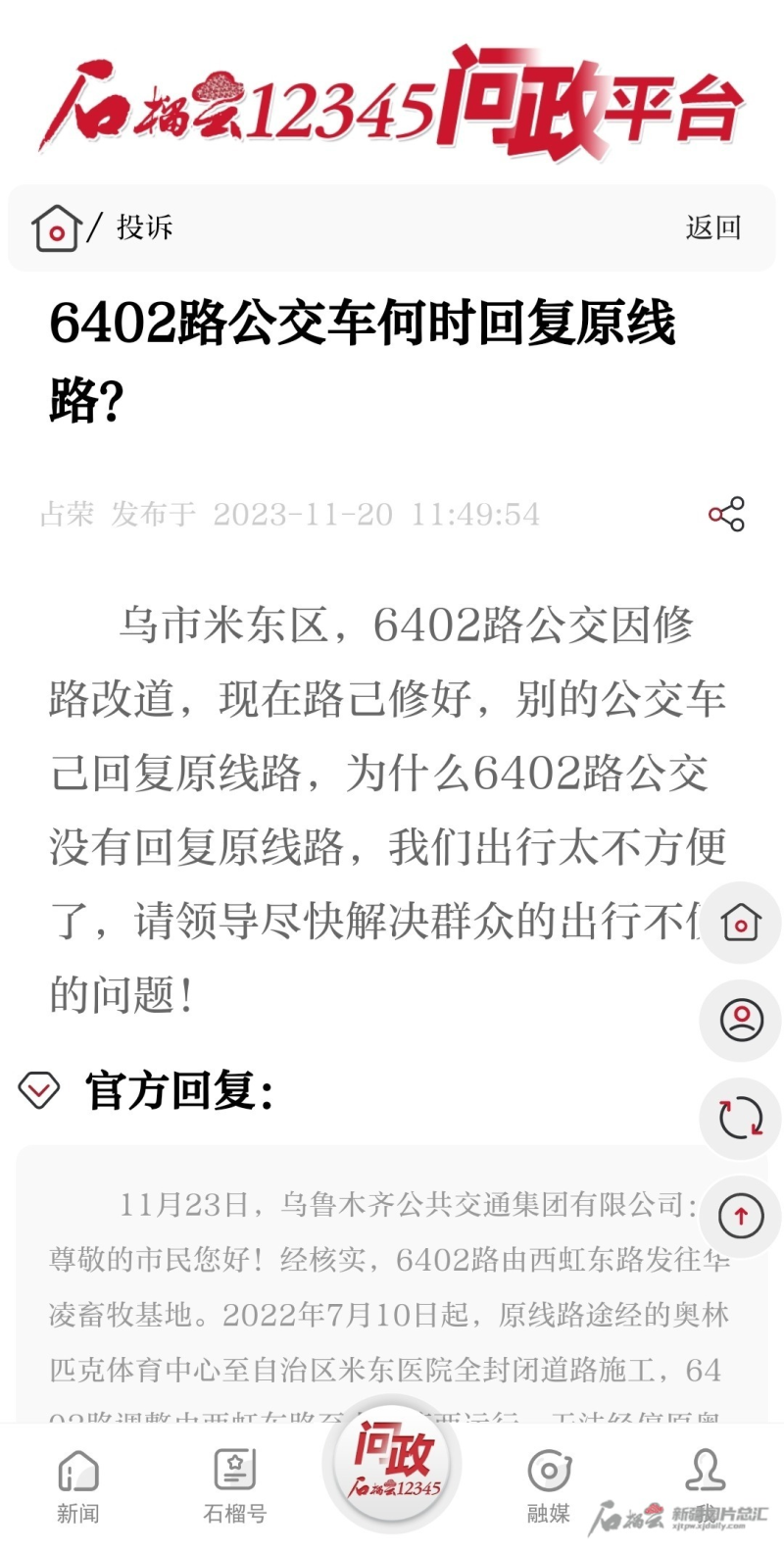
Task: Tap the floating home button
Action: 741,923
